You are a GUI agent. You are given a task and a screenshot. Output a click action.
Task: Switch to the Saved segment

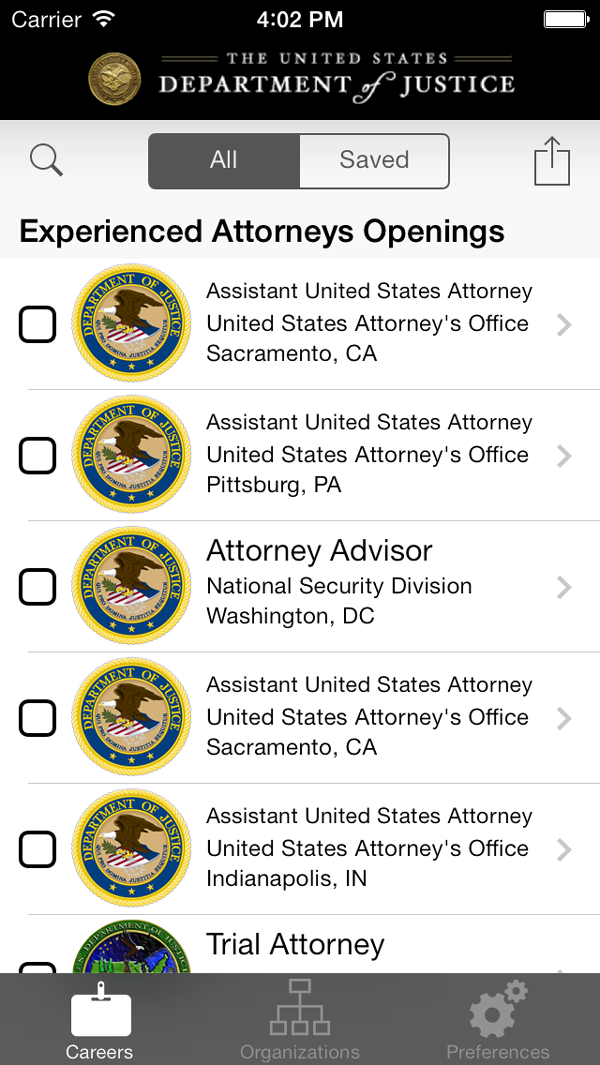pyautogui.click(x=374, y=161)
